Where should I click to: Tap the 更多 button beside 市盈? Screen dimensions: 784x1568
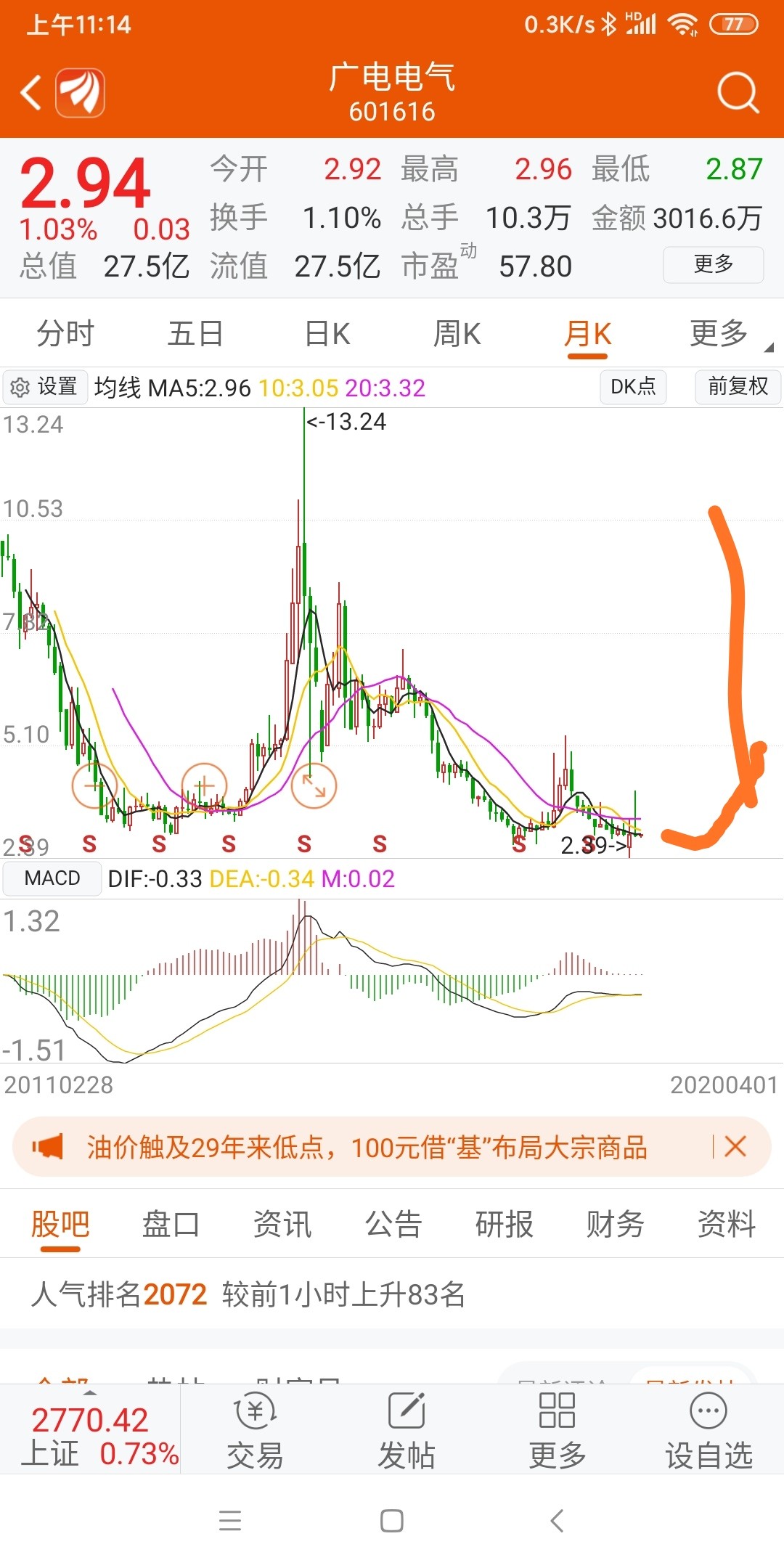(x=713, y=264)
